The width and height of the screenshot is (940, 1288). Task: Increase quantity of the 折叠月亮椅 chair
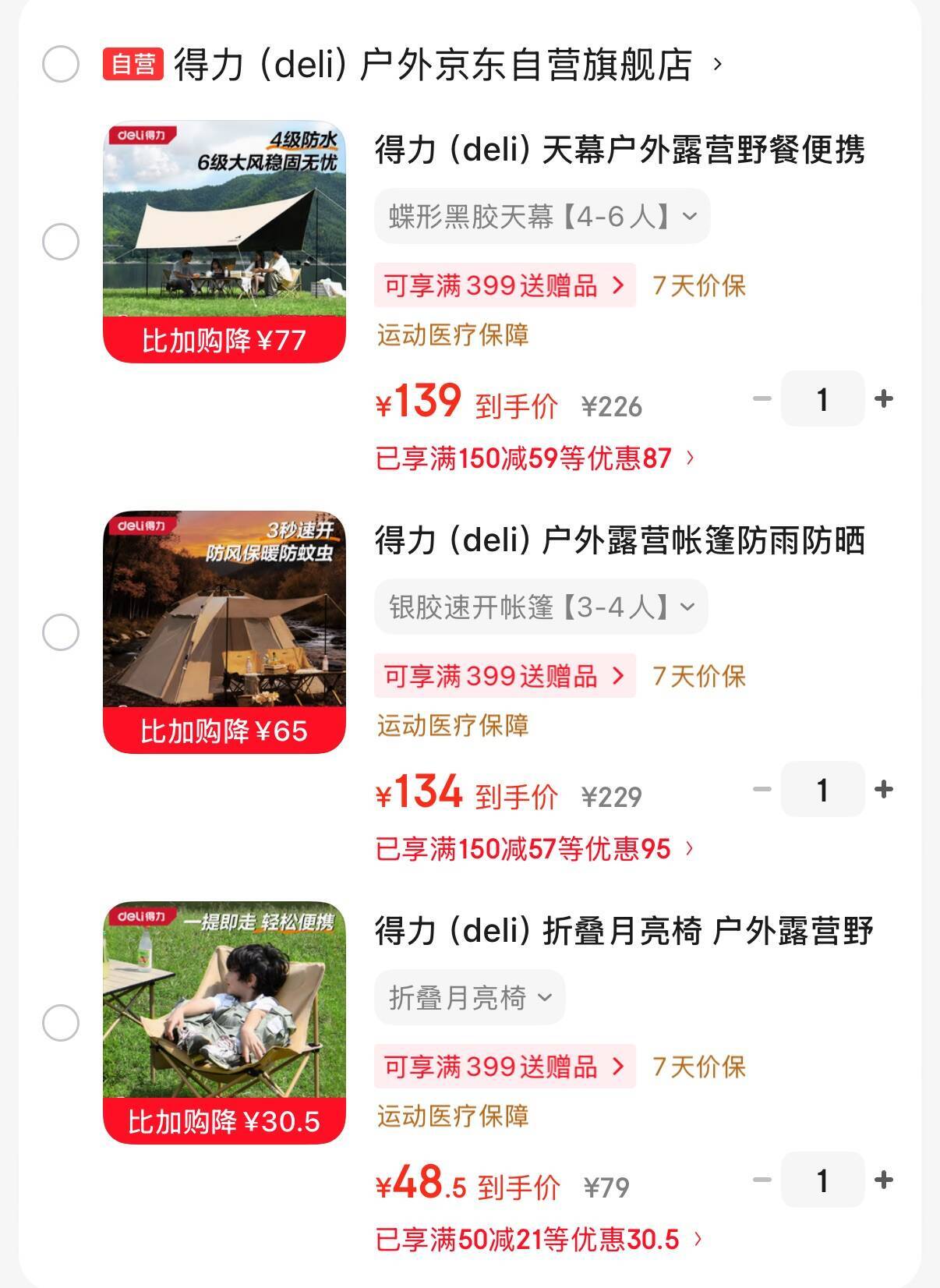(884, 1180)
